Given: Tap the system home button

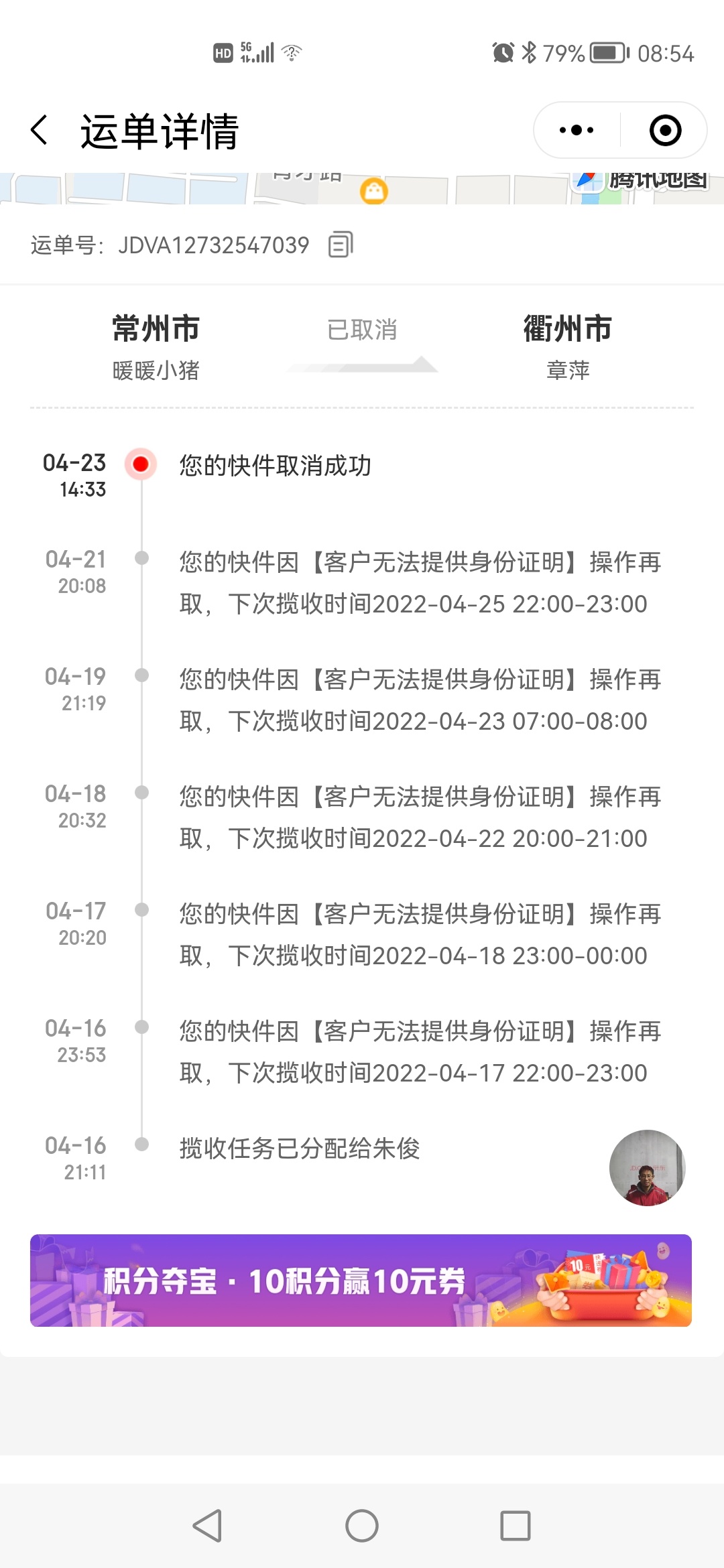Looking at the screenshot, I should point(362,1526).
